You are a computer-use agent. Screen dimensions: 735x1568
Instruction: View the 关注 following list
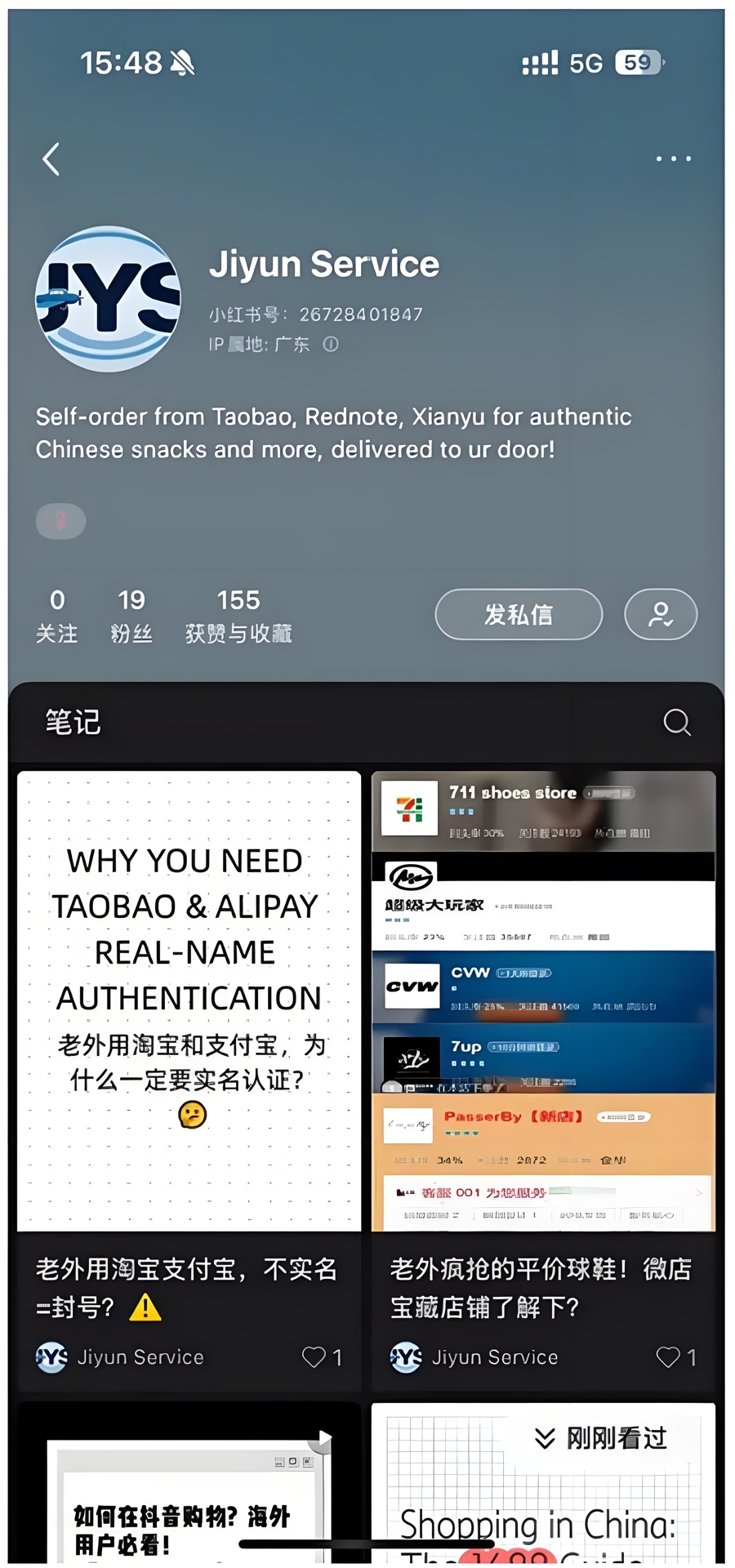pos(56,616)
